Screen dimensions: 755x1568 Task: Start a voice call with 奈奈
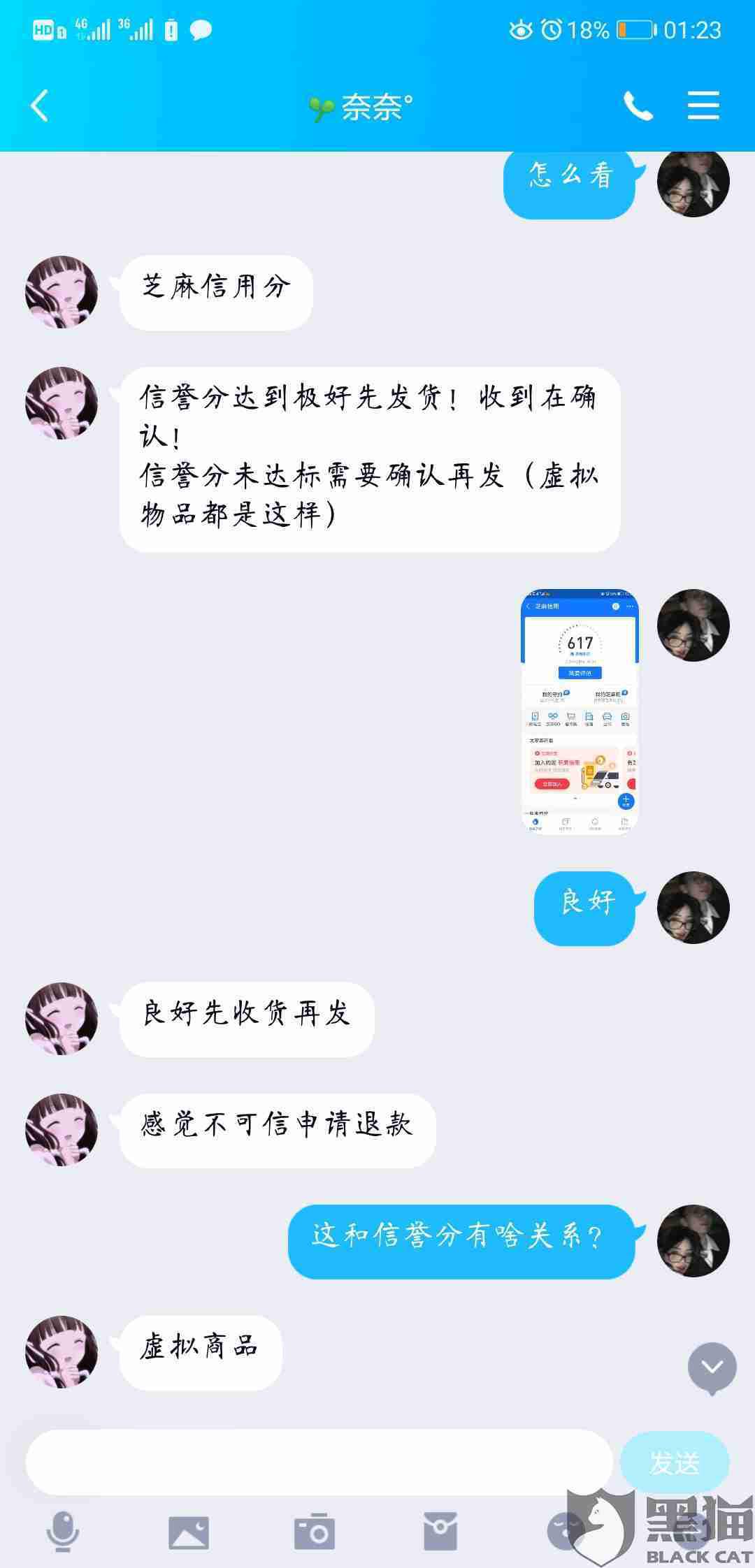638,106
